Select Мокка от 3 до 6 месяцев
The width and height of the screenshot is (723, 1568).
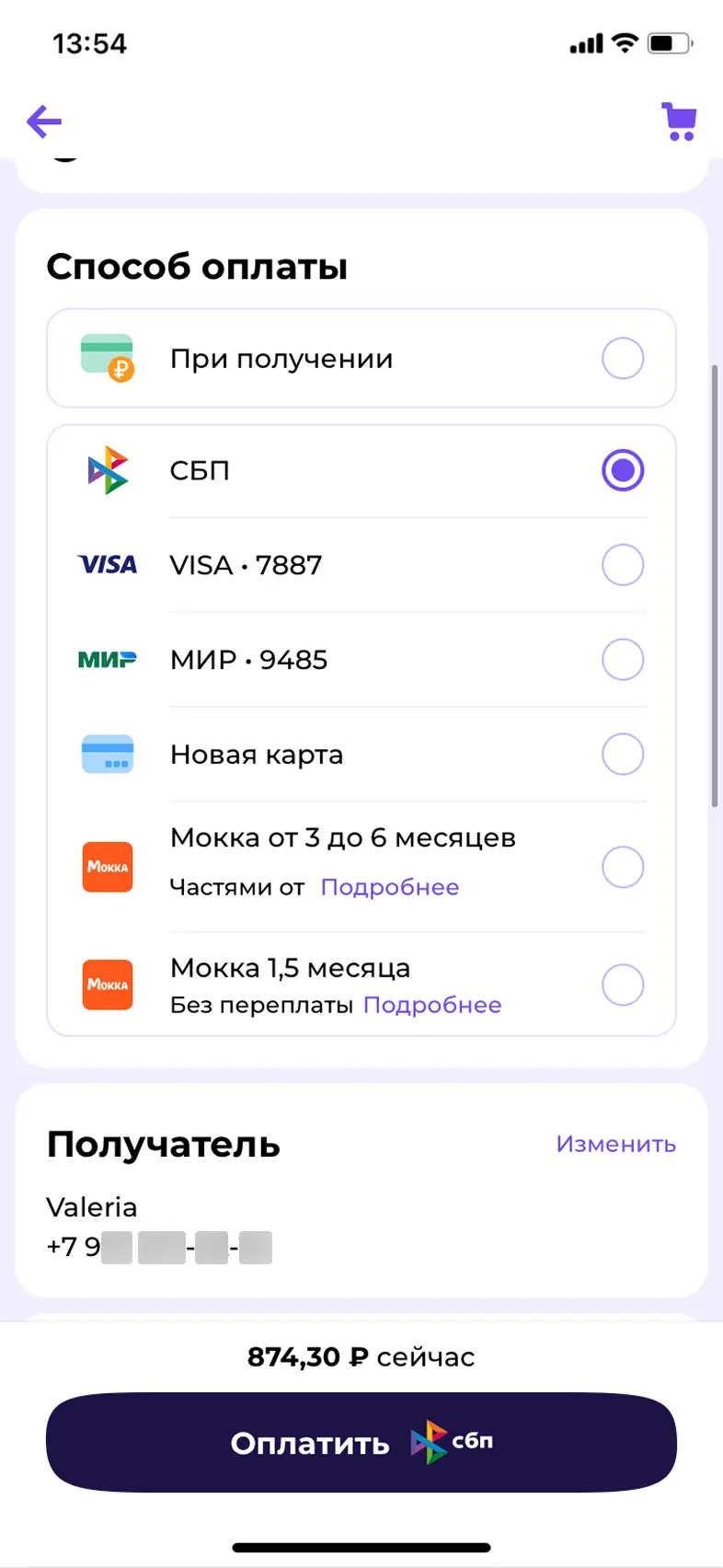click(622, 867)
